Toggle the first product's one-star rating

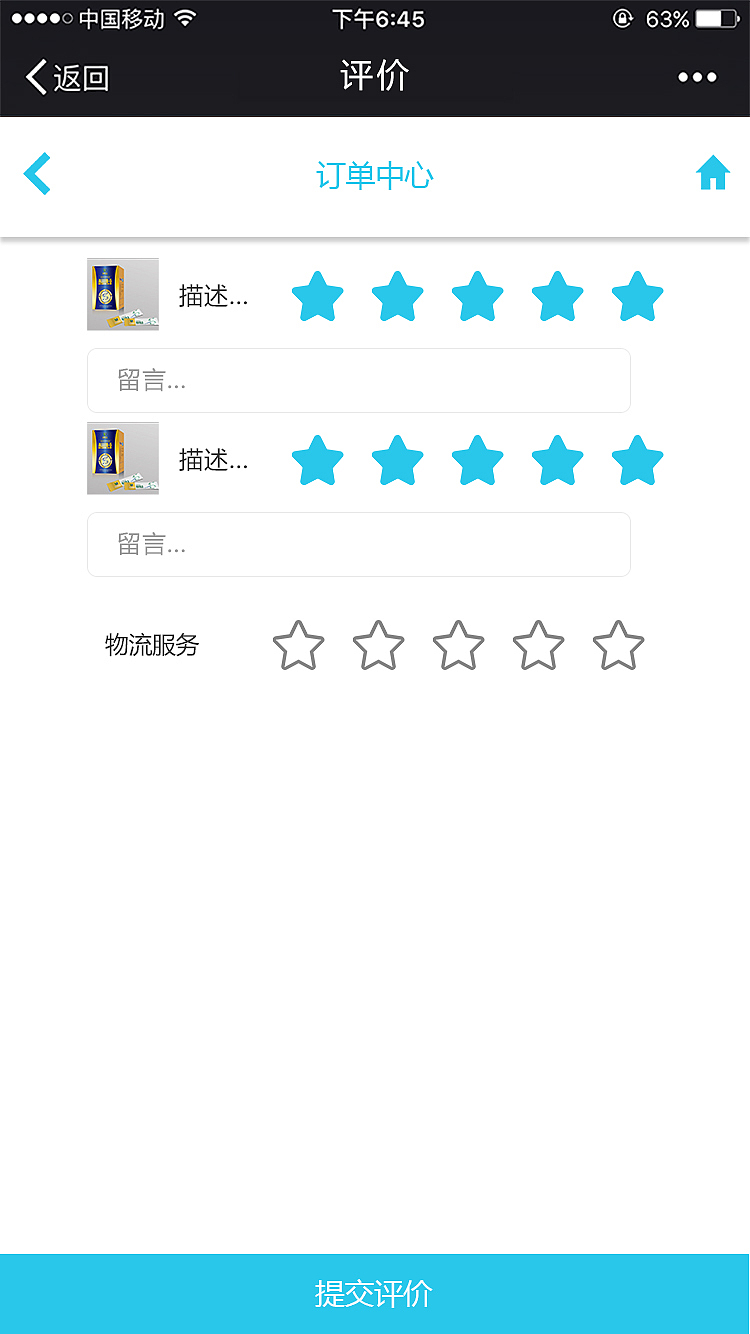pyautogui.click(x=317, y=296)
